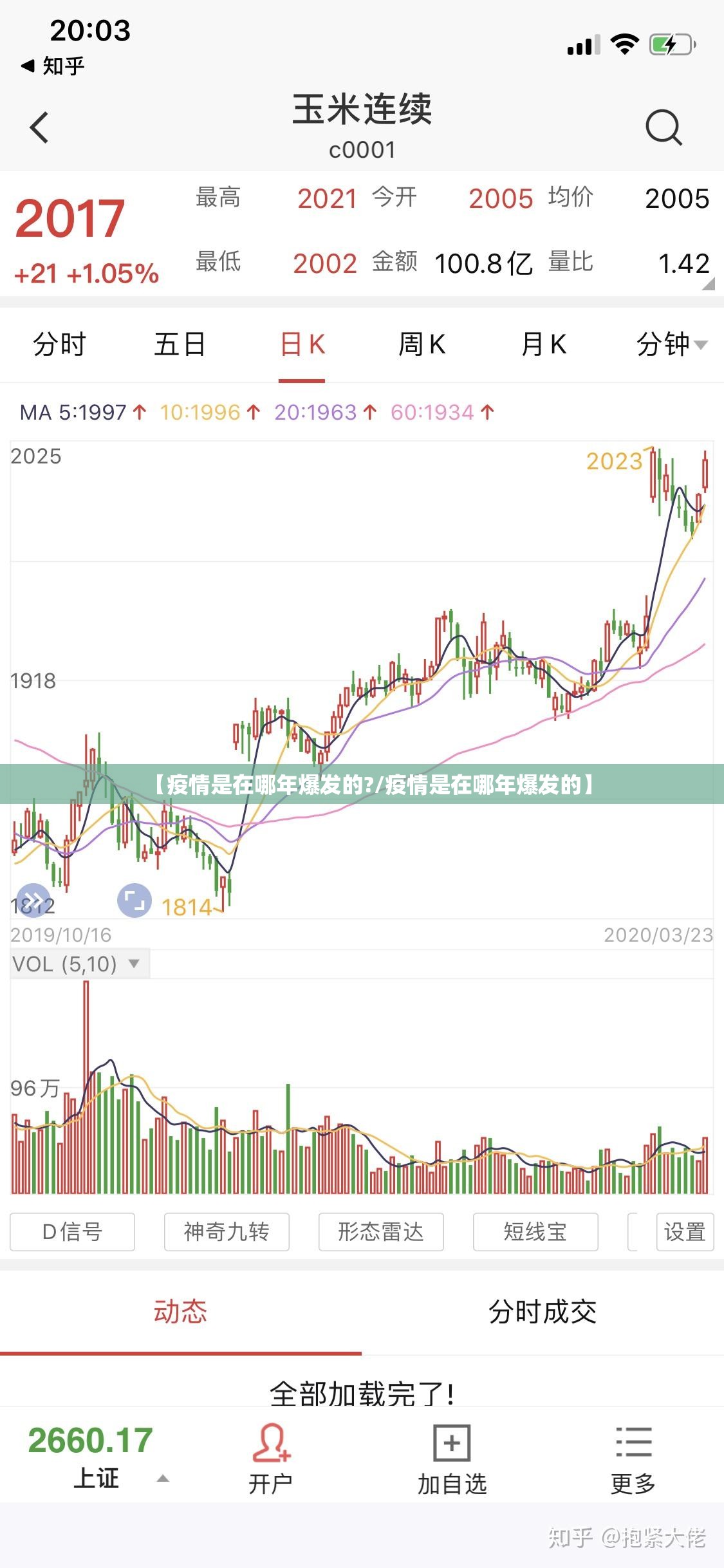Tap the double-arrow chart button

[33, 899]
